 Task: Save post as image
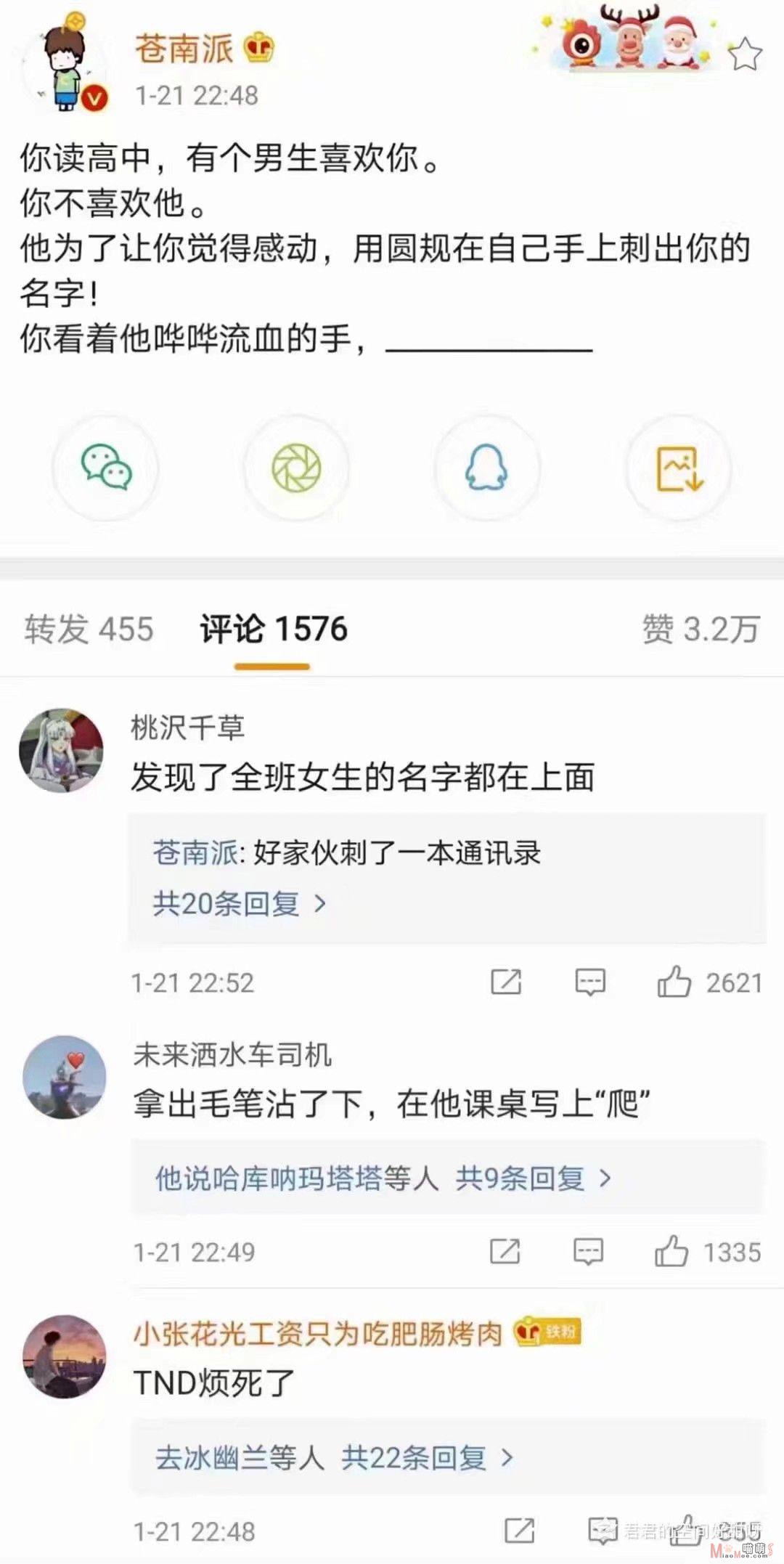coord(678,467)
